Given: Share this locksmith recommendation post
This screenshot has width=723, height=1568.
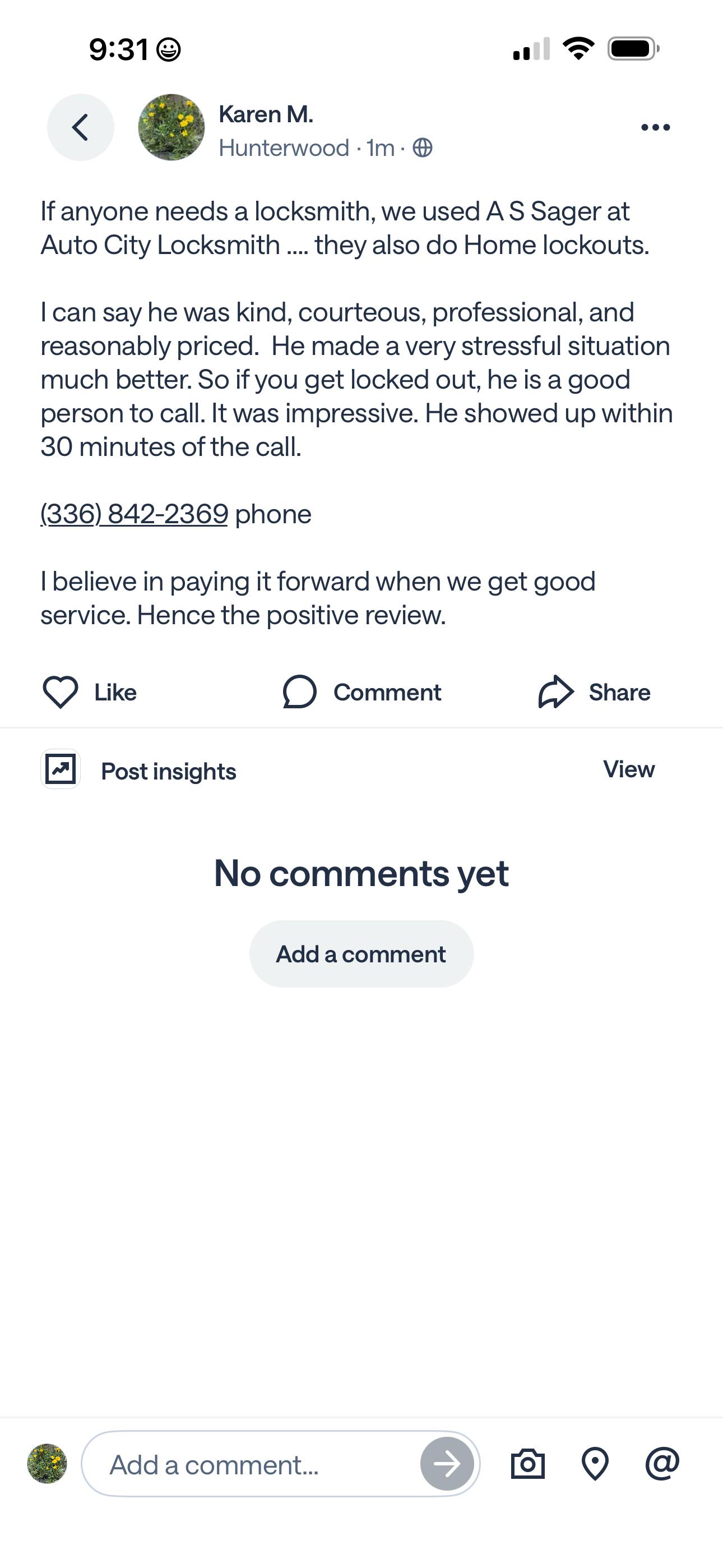Looking at the screenshot, I should pos(595,692).
